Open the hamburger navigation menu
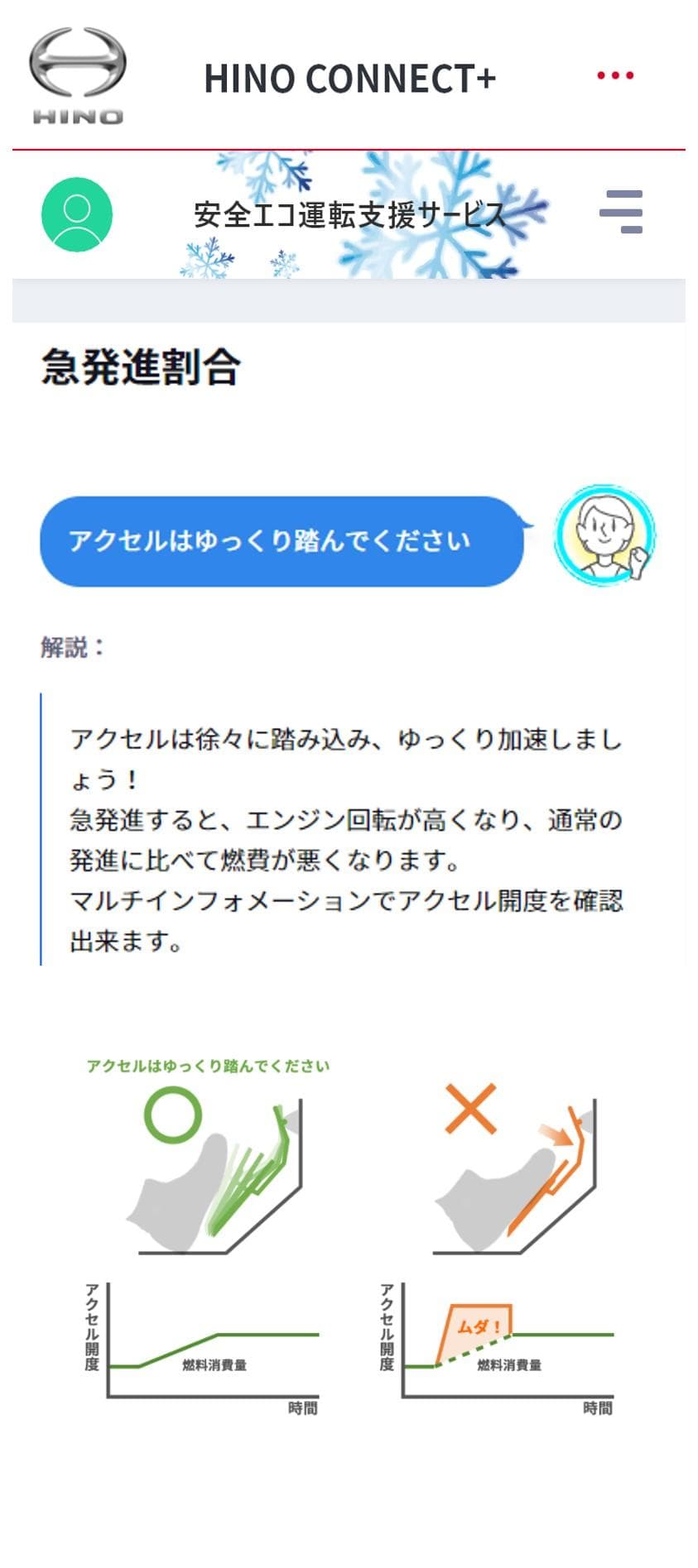 point(622,212)
